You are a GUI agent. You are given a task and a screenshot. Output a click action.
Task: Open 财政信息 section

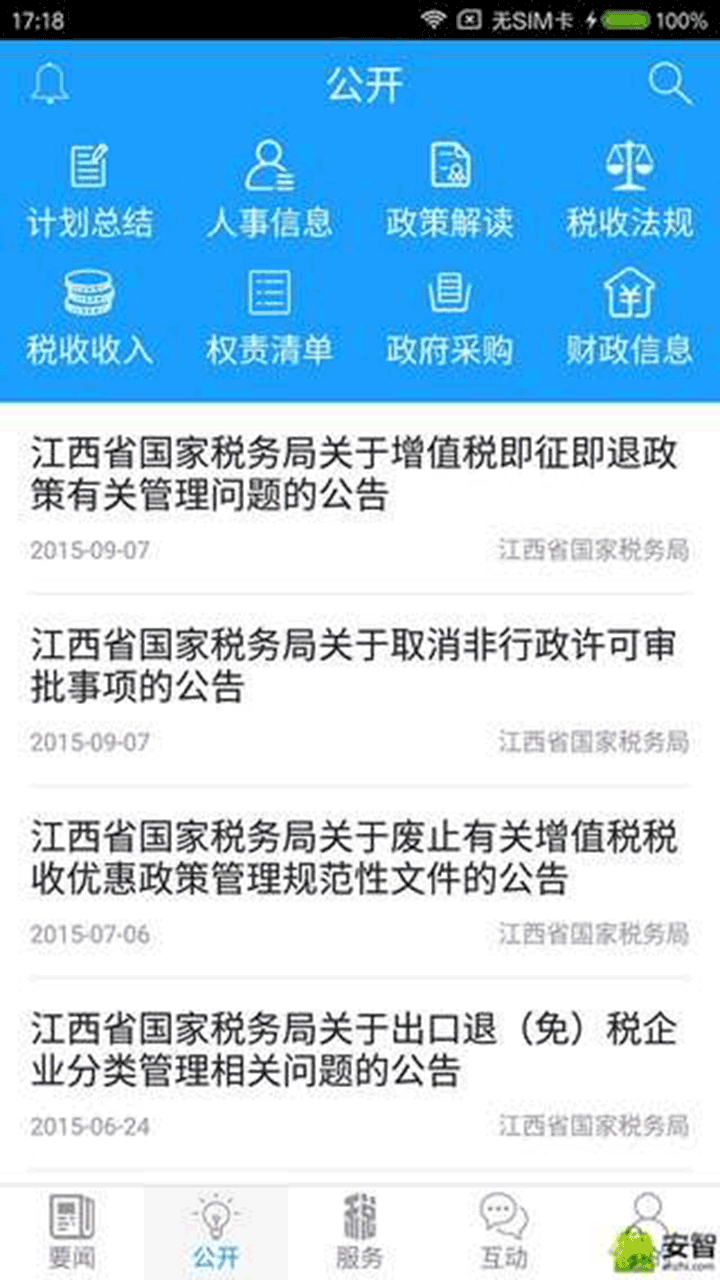pos(630,317)
